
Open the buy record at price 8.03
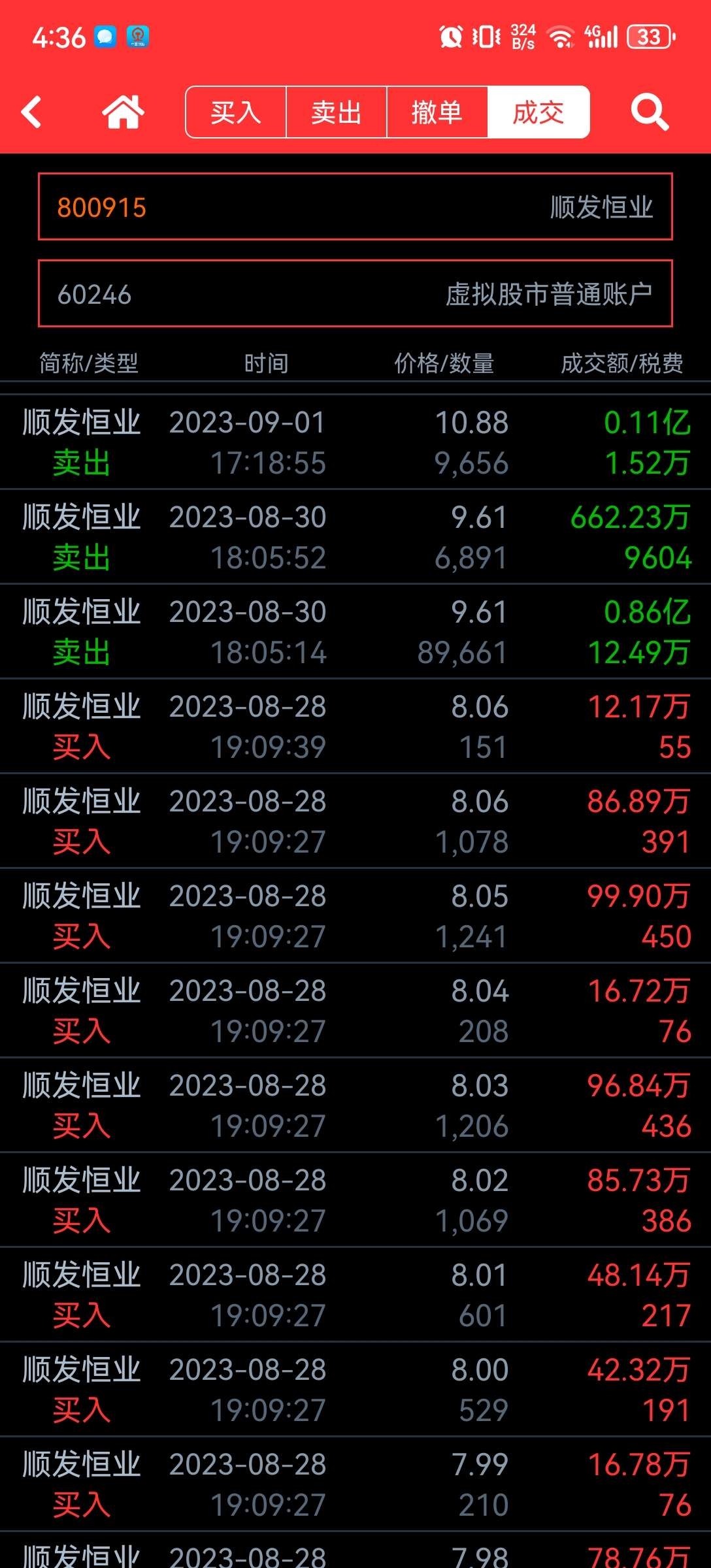pos(355,1105)
